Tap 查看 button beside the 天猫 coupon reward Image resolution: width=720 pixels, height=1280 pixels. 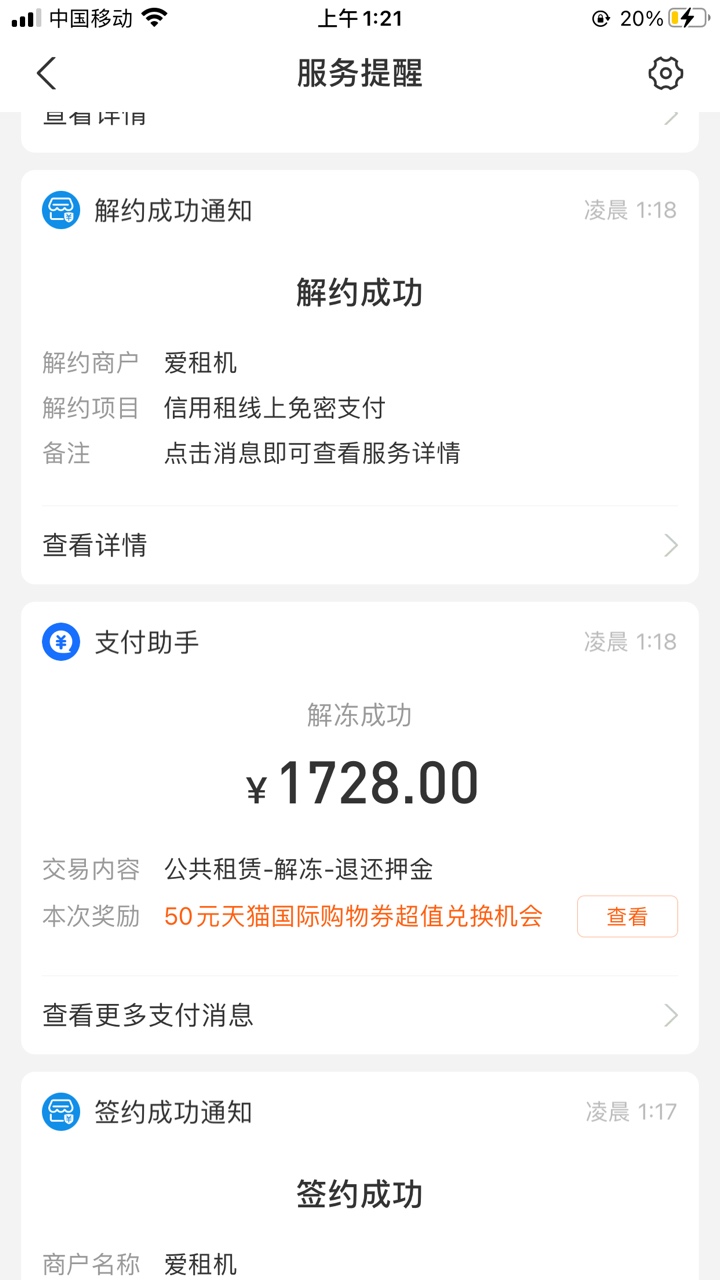point(627,916)
